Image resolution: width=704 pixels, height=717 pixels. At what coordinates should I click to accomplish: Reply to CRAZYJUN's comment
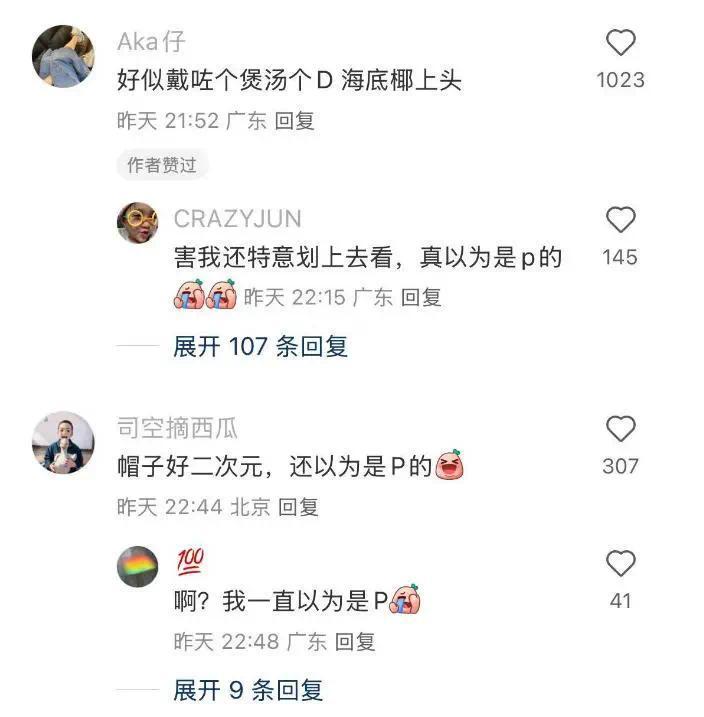pyautogui.click(x=421, y=297)
